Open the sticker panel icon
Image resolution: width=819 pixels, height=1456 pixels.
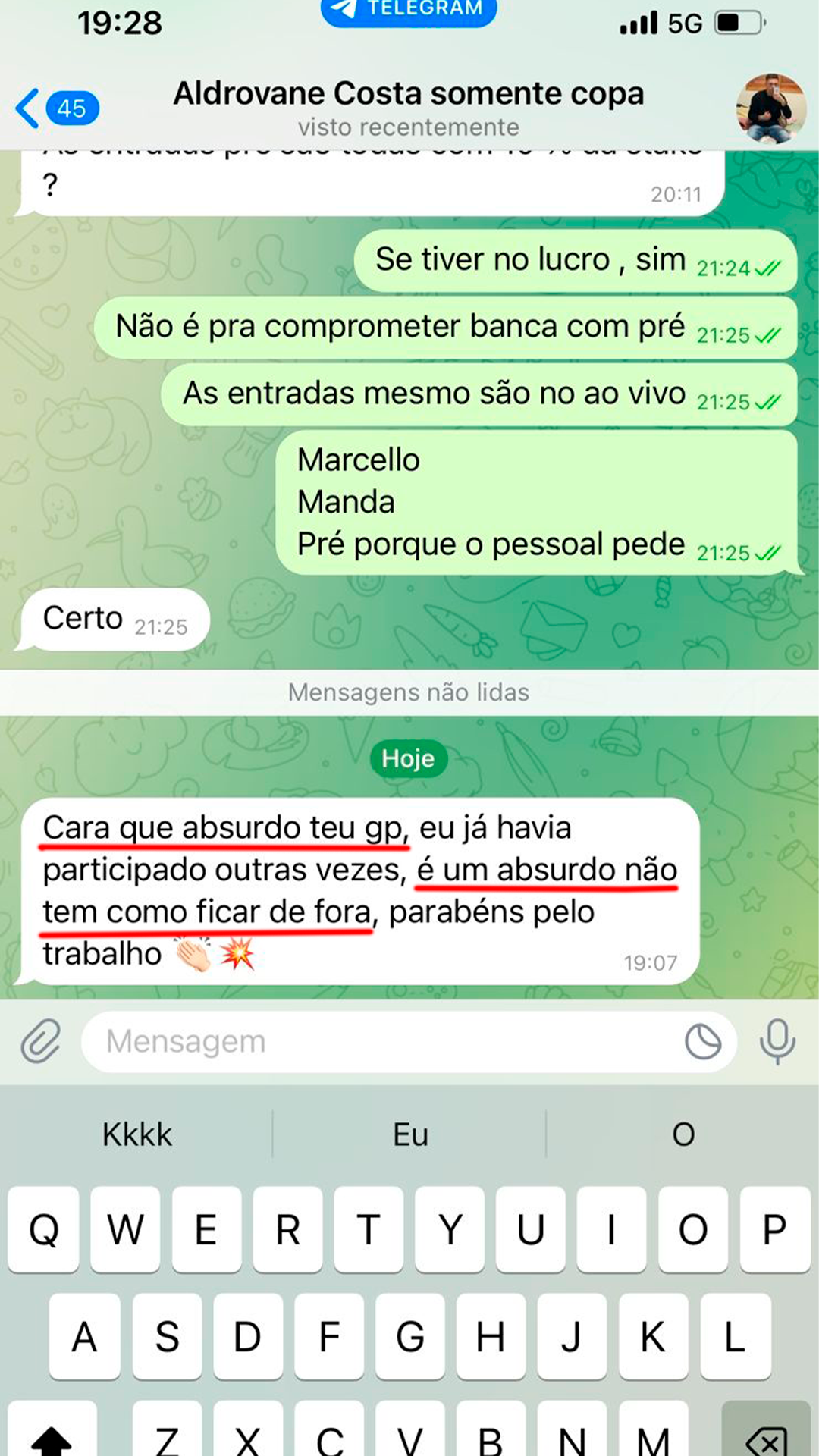tap(703, 1041)
